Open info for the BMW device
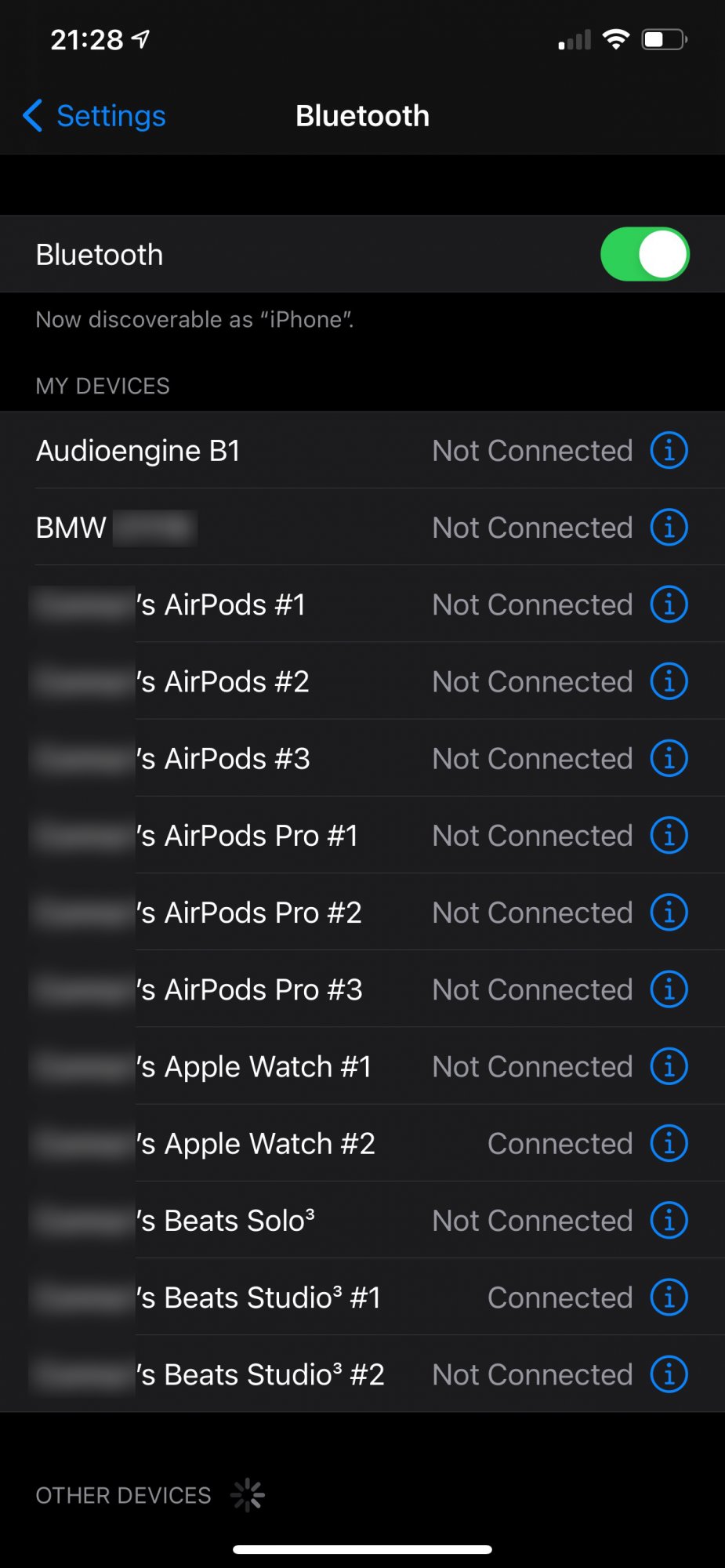 [x=669, y=528]
